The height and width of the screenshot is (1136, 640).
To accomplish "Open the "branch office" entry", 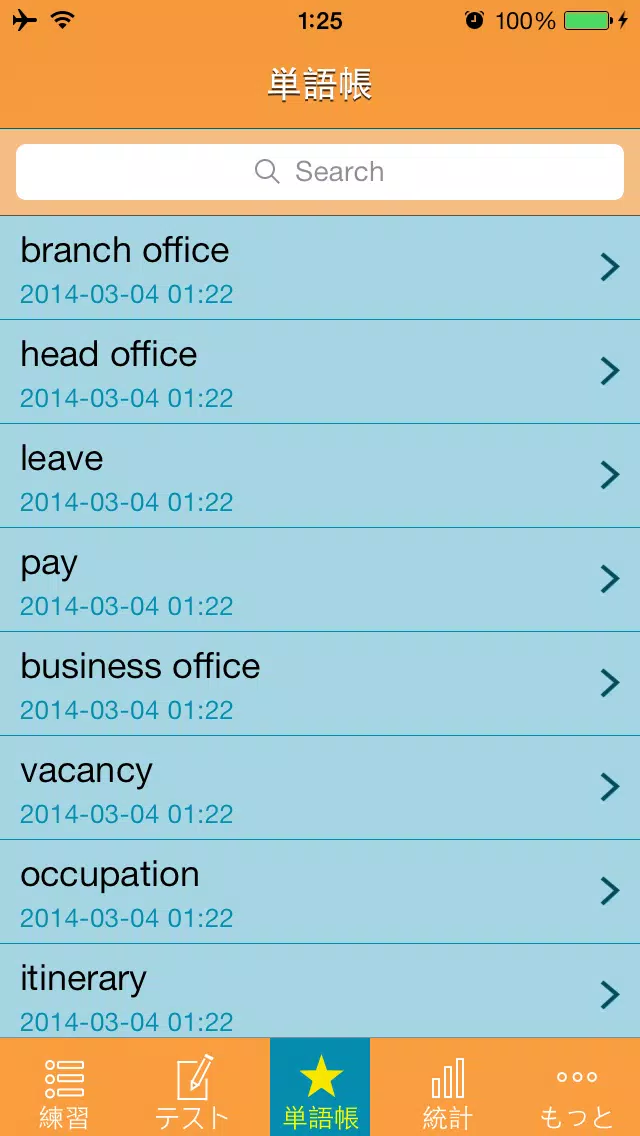I will pos(320,267).
